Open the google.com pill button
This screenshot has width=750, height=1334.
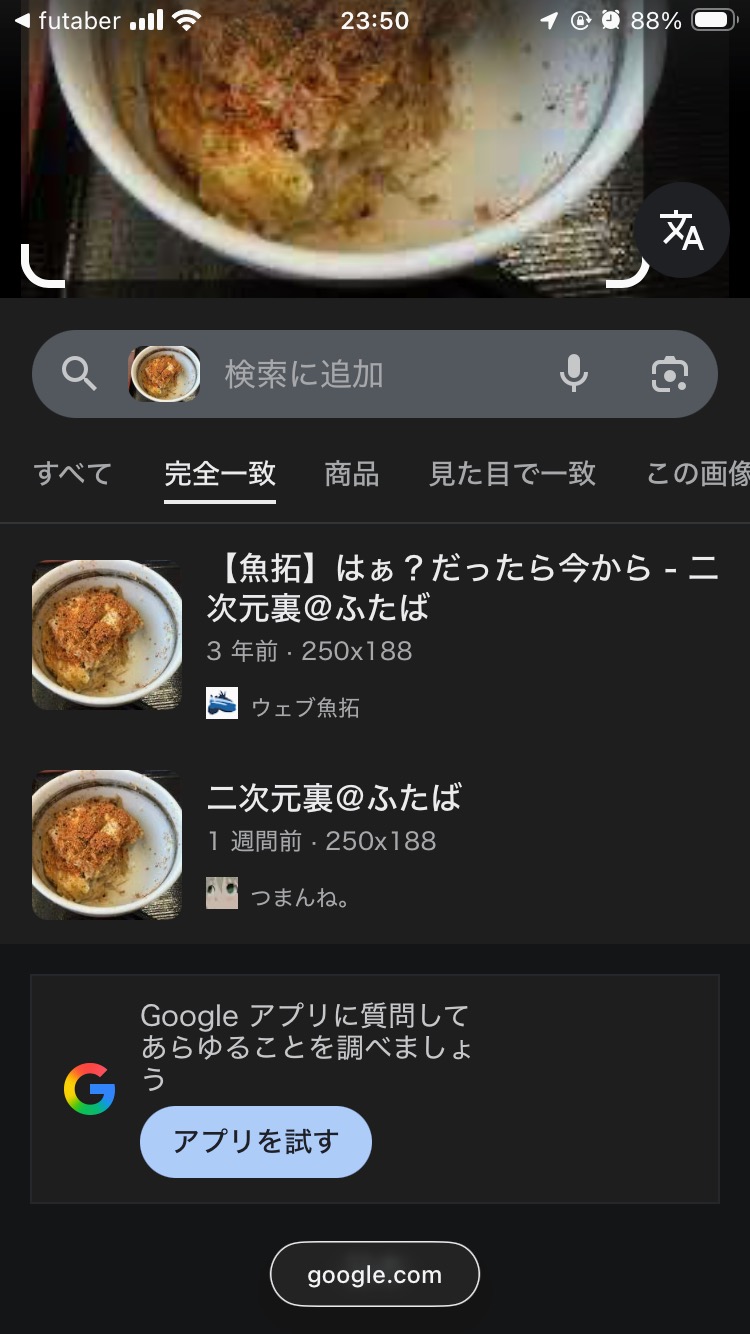pyautogui.click(x=374, y=1274)
